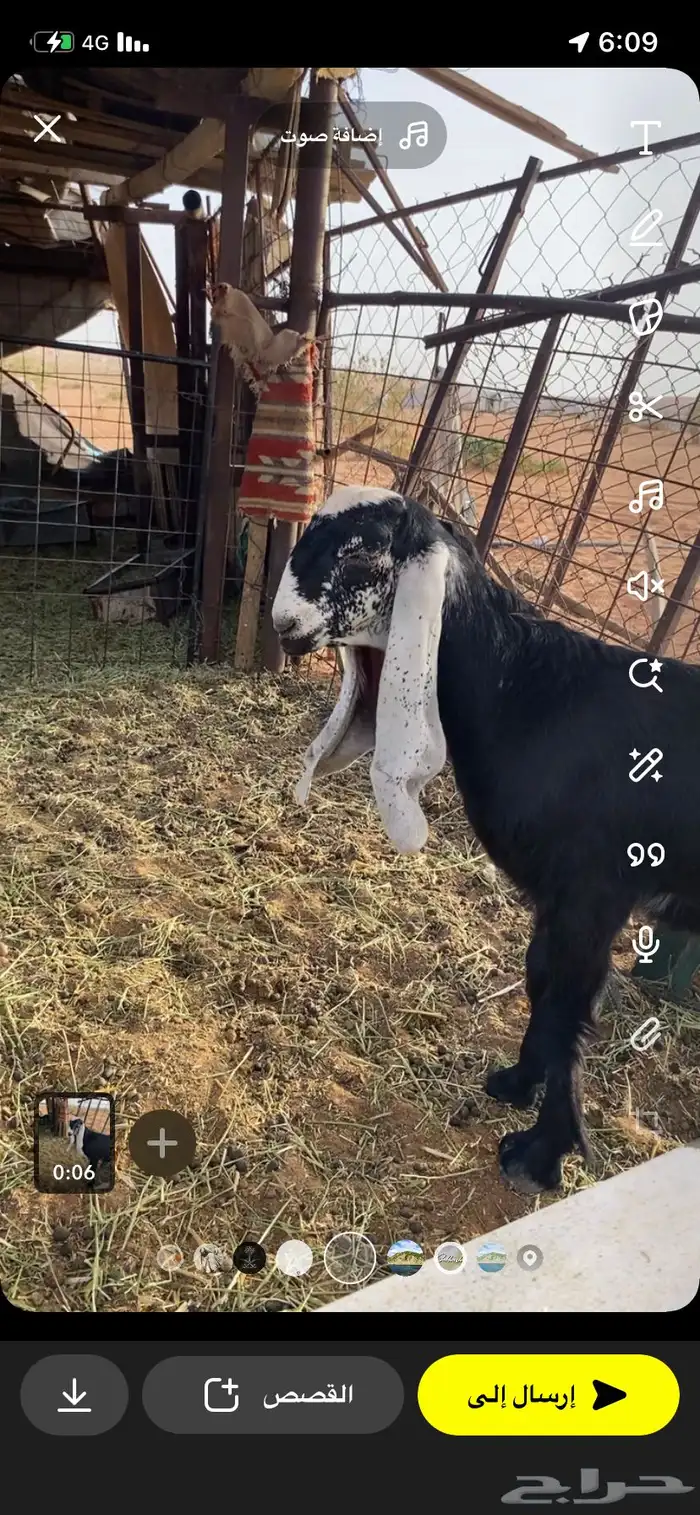The height and width of the screenshot is (1515, 700).
Task: Record a voiceover with the microphone
Action: point(646,944)
